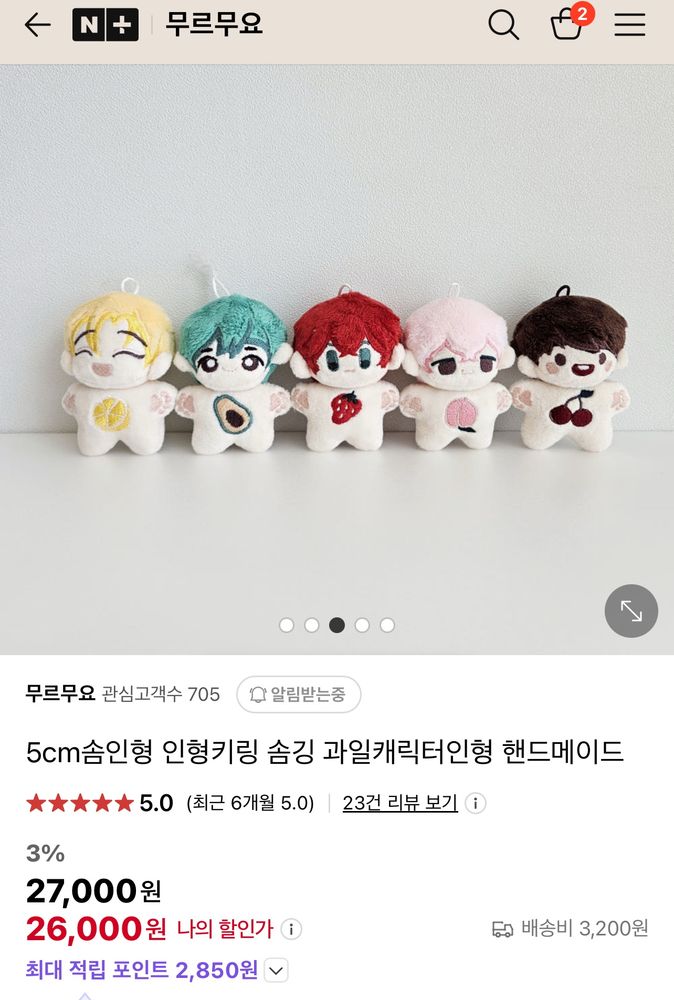Show info about 나의 할인가
Image resolution: width=674 pixels, height=1000 pixels.
[x=291, y=929]
